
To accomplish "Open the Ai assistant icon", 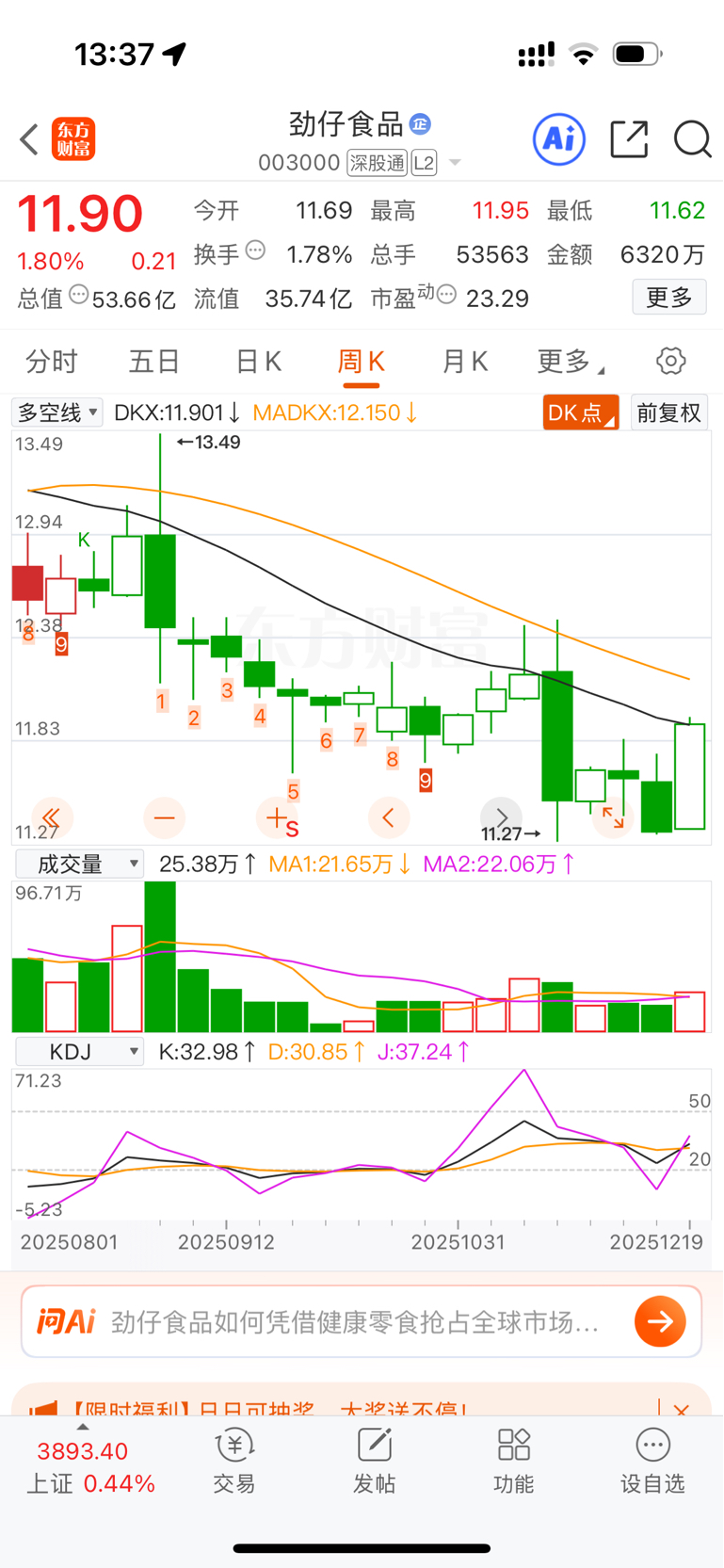I will (x=559, y=139).
